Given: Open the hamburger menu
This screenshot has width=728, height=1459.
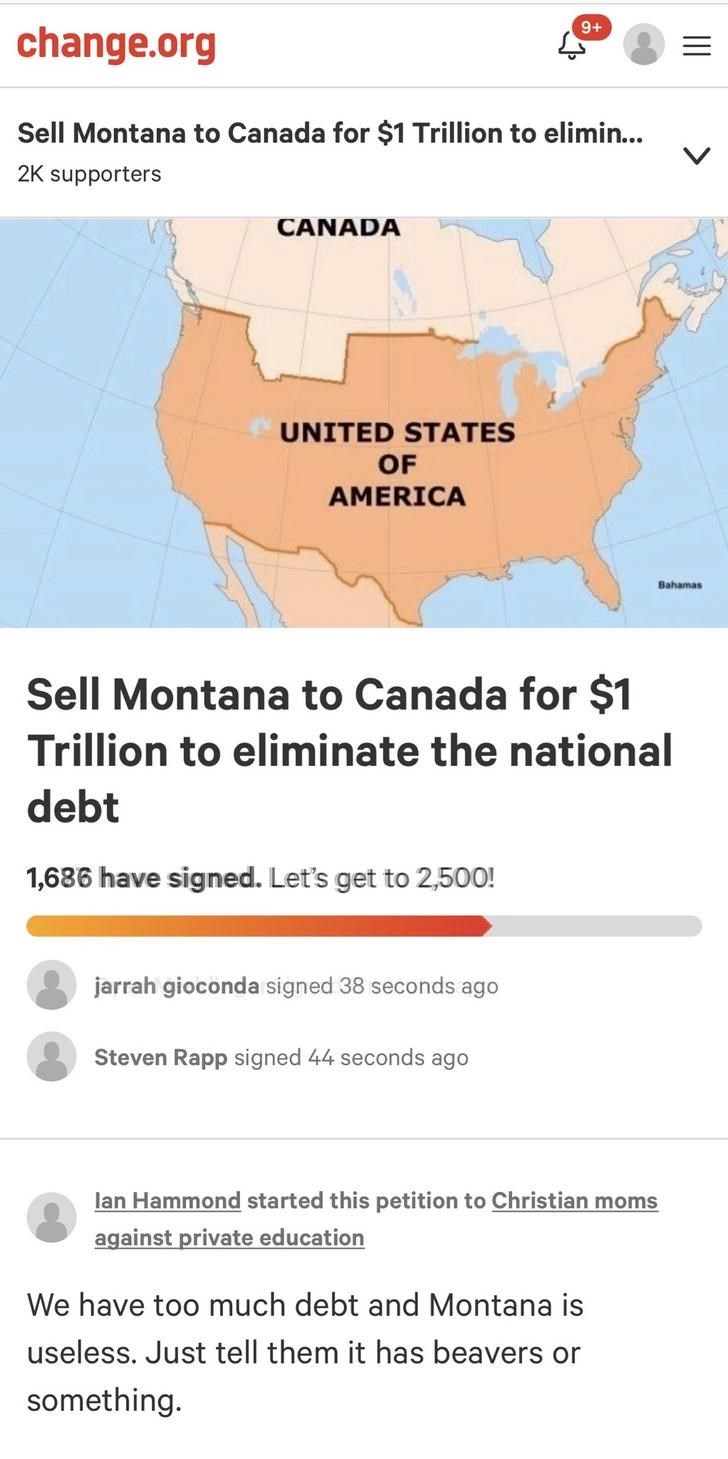Looking at the screenshot, I should pos(697,46).
